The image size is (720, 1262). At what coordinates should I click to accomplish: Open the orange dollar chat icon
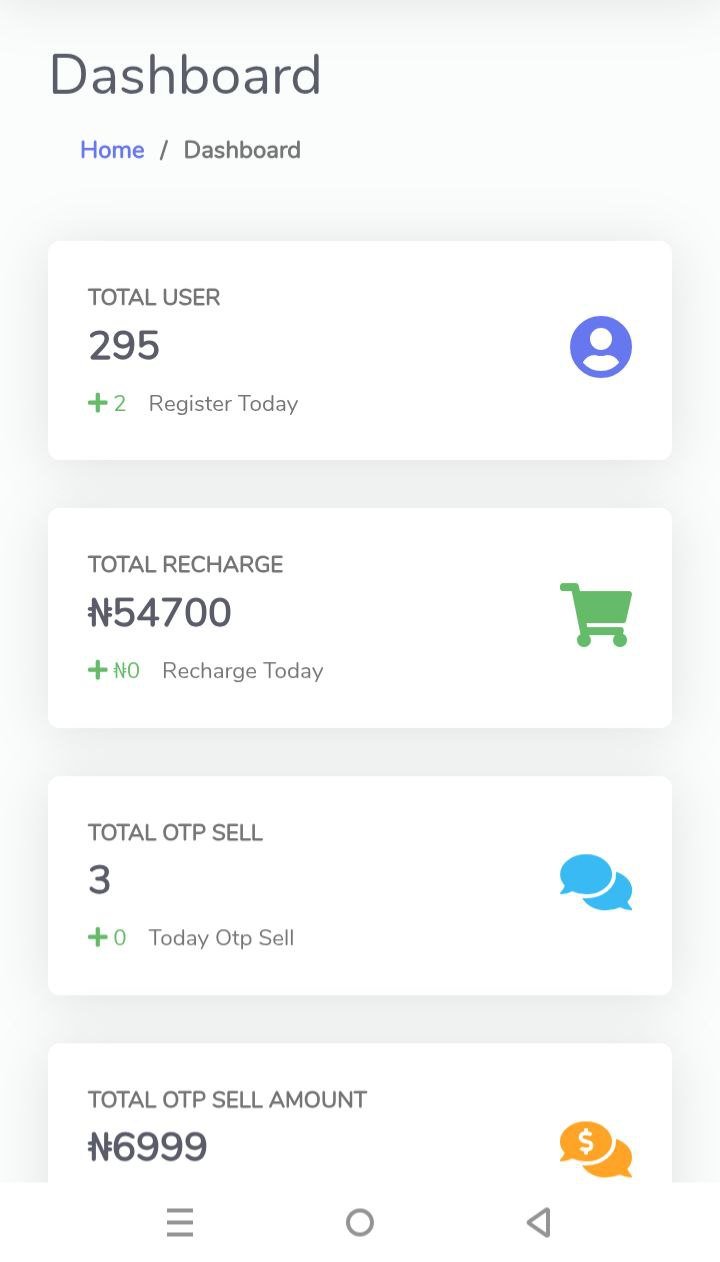pos(596,1149)
